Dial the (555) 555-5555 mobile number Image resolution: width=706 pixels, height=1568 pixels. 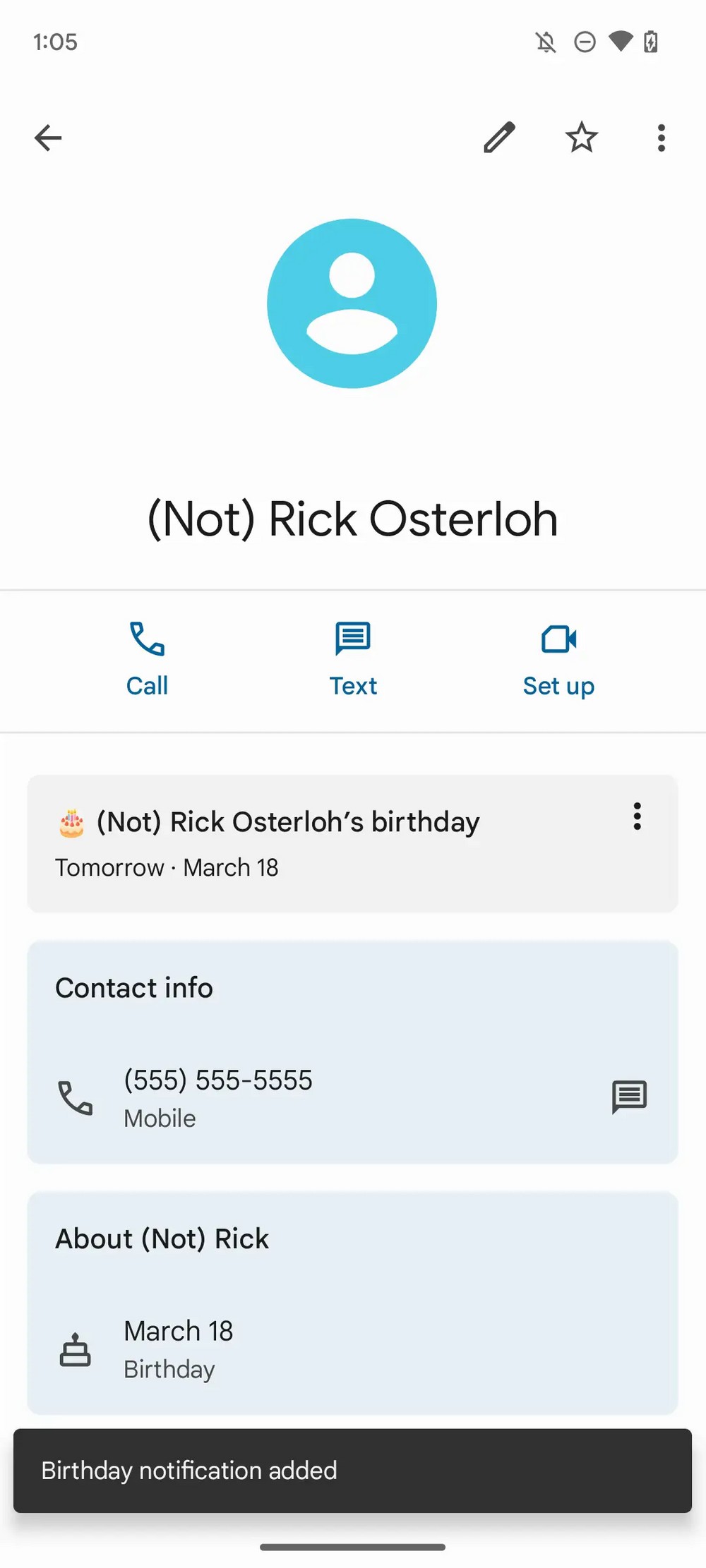tap(318, 1098)
